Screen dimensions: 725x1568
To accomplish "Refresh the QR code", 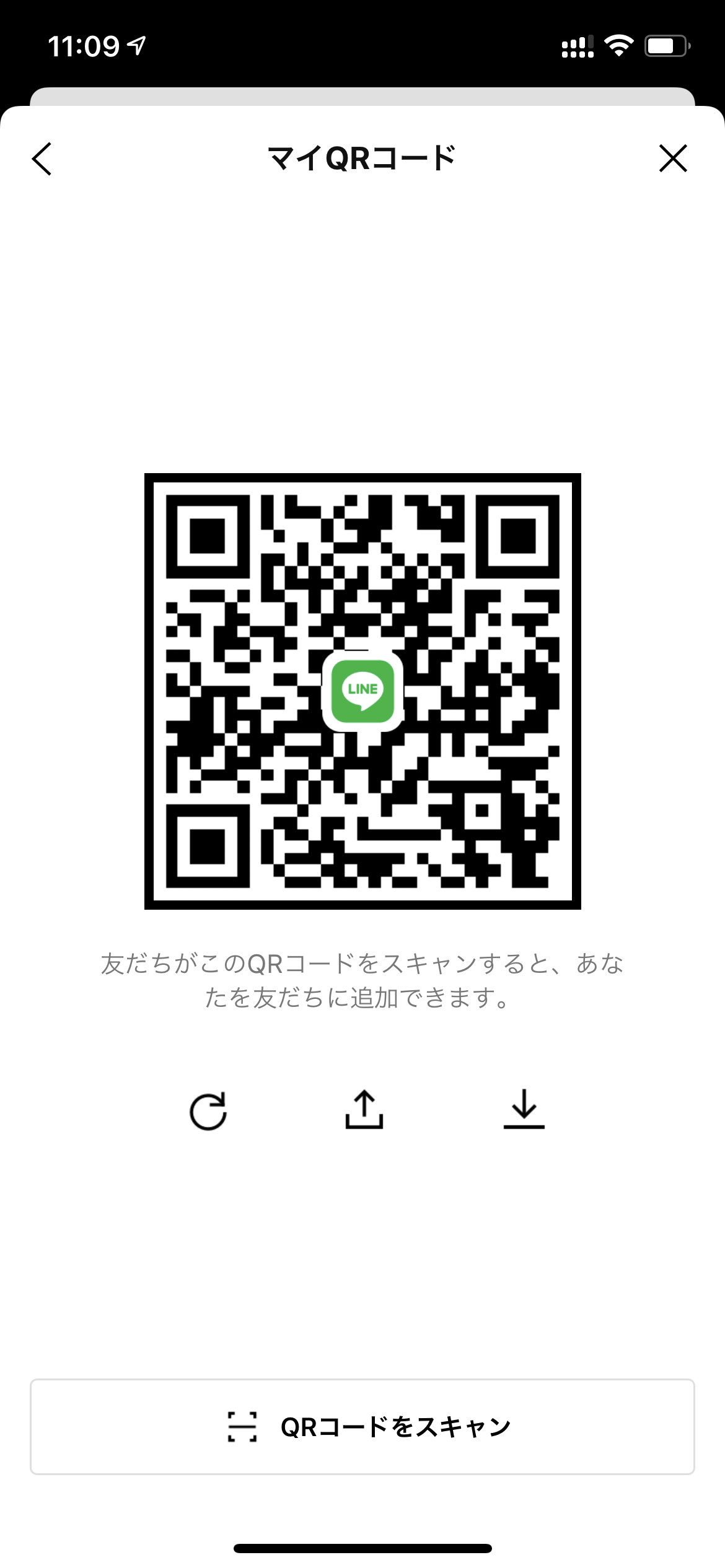I will click(208, 1111).
